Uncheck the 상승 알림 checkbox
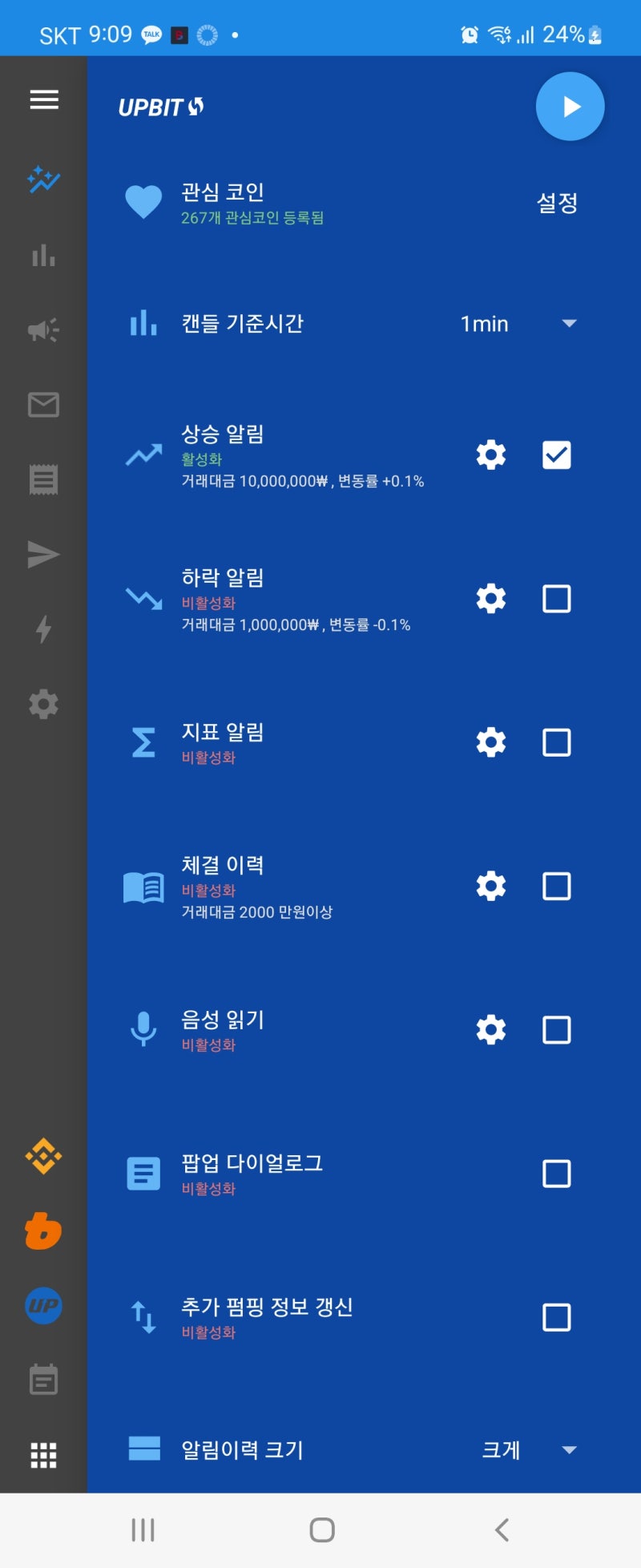Viewport: 641px width, 1568px height. pos(556,455)
